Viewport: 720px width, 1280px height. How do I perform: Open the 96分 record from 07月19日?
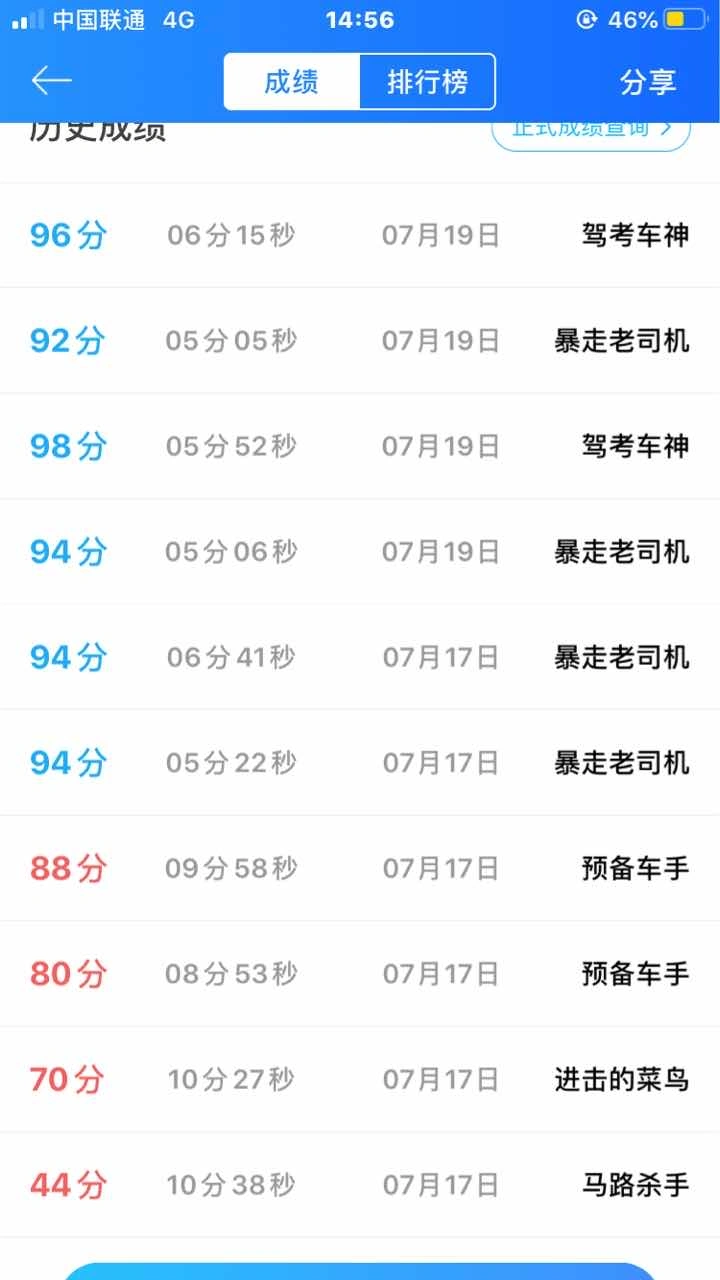(360, 236)
